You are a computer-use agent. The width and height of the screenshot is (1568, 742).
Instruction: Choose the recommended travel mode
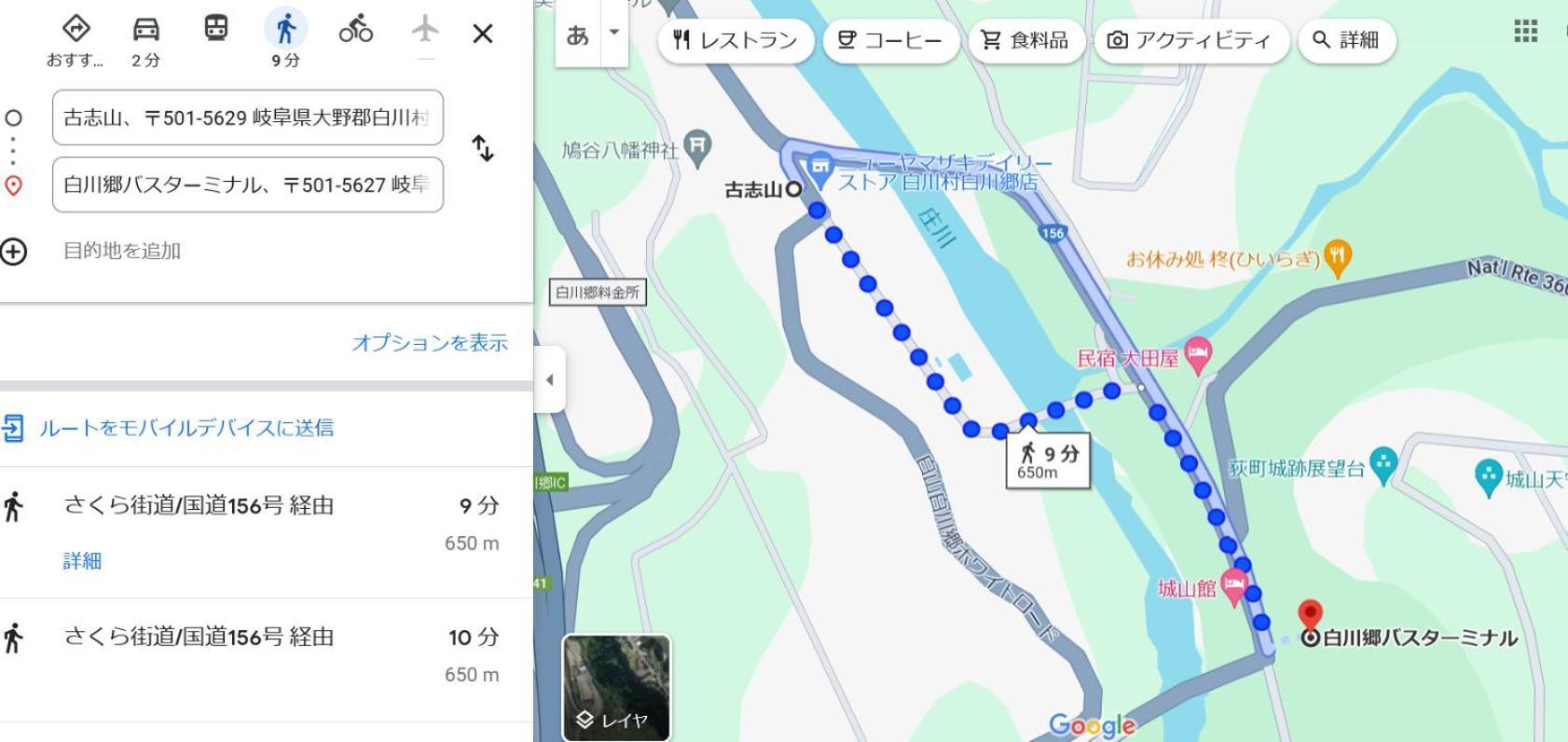(76, 38)
